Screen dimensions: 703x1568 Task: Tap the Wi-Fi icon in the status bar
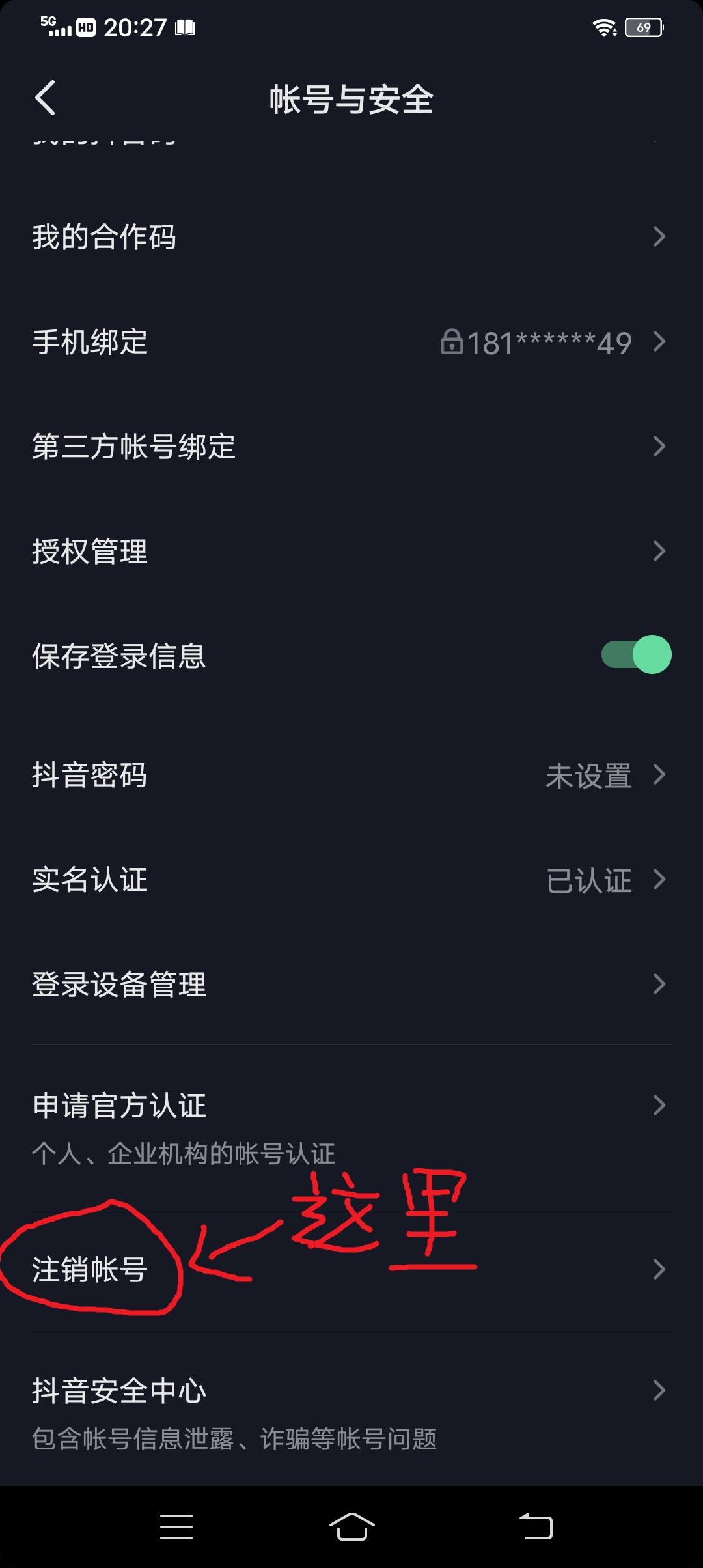pyautogui.click(x=605, y=27)
